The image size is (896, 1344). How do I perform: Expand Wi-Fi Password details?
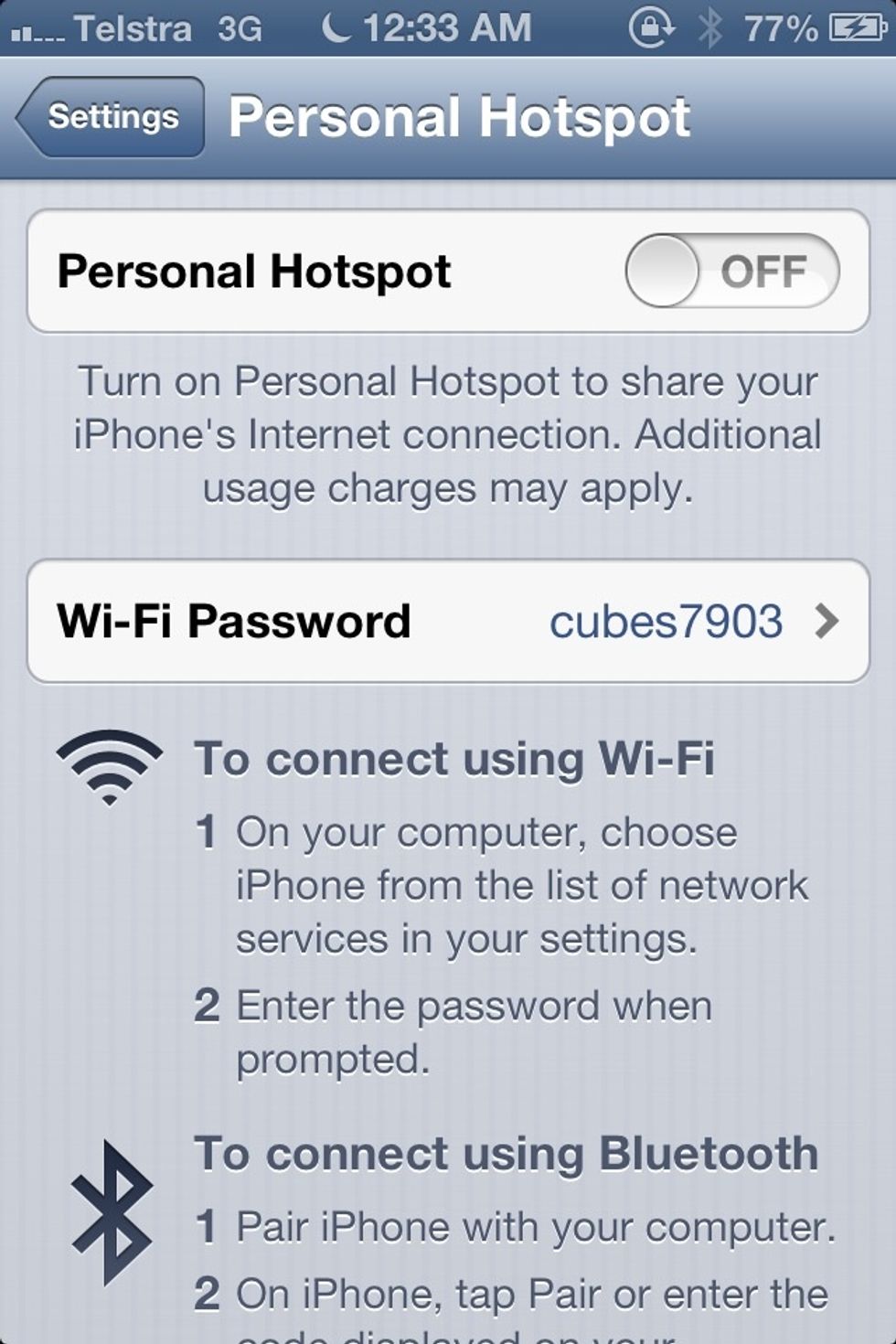pos(448,624)
